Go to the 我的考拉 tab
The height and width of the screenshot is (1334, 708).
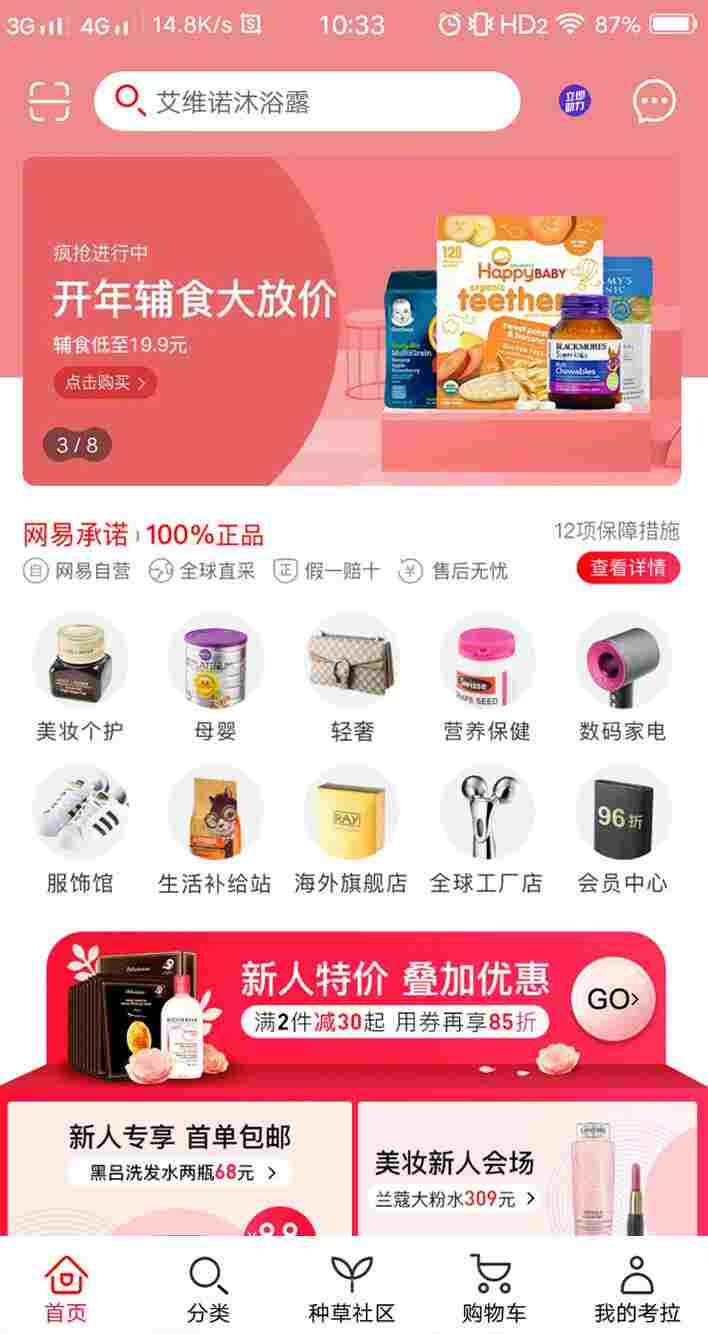pos(637,1289)
